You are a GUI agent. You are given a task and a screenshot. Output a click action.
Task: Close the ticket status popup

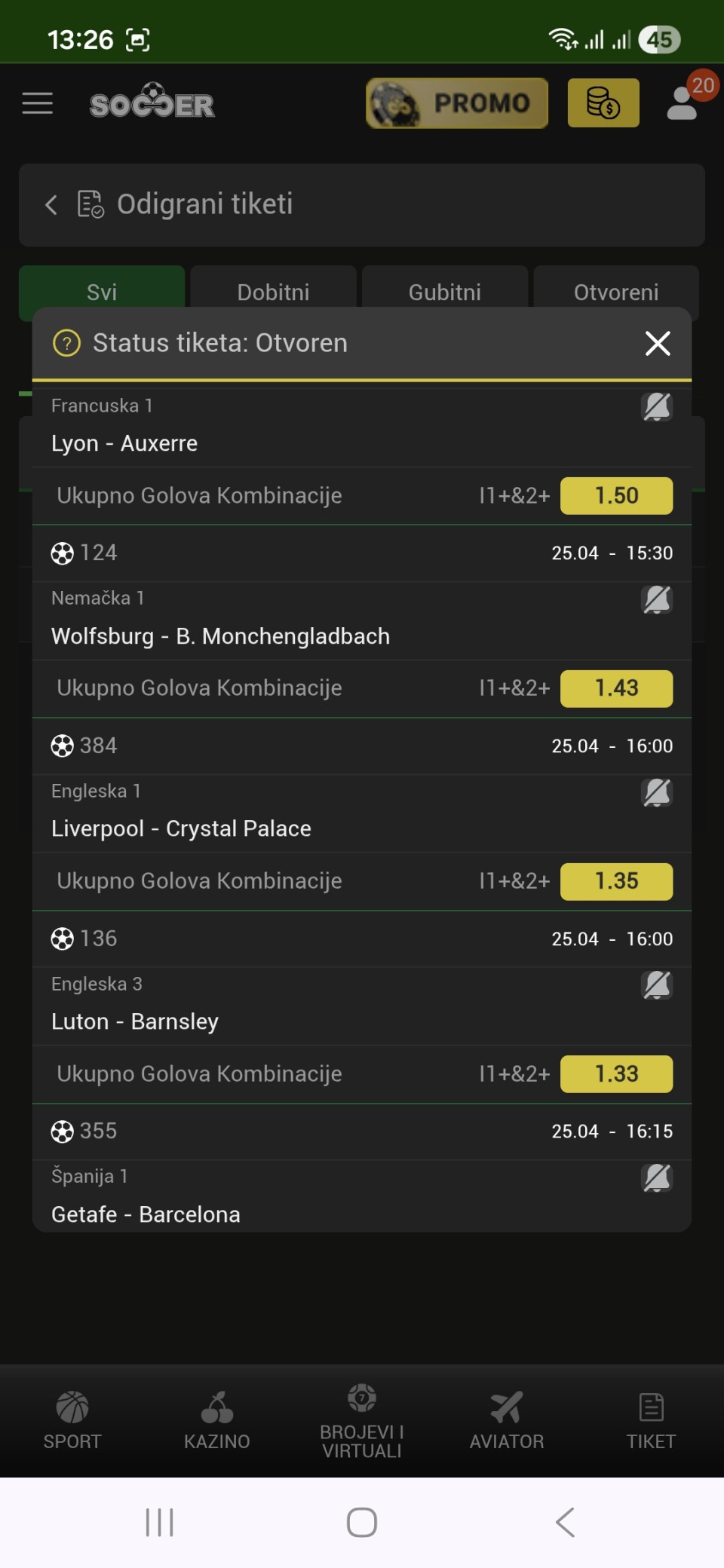pyautogui.click(x=658, y=343)
